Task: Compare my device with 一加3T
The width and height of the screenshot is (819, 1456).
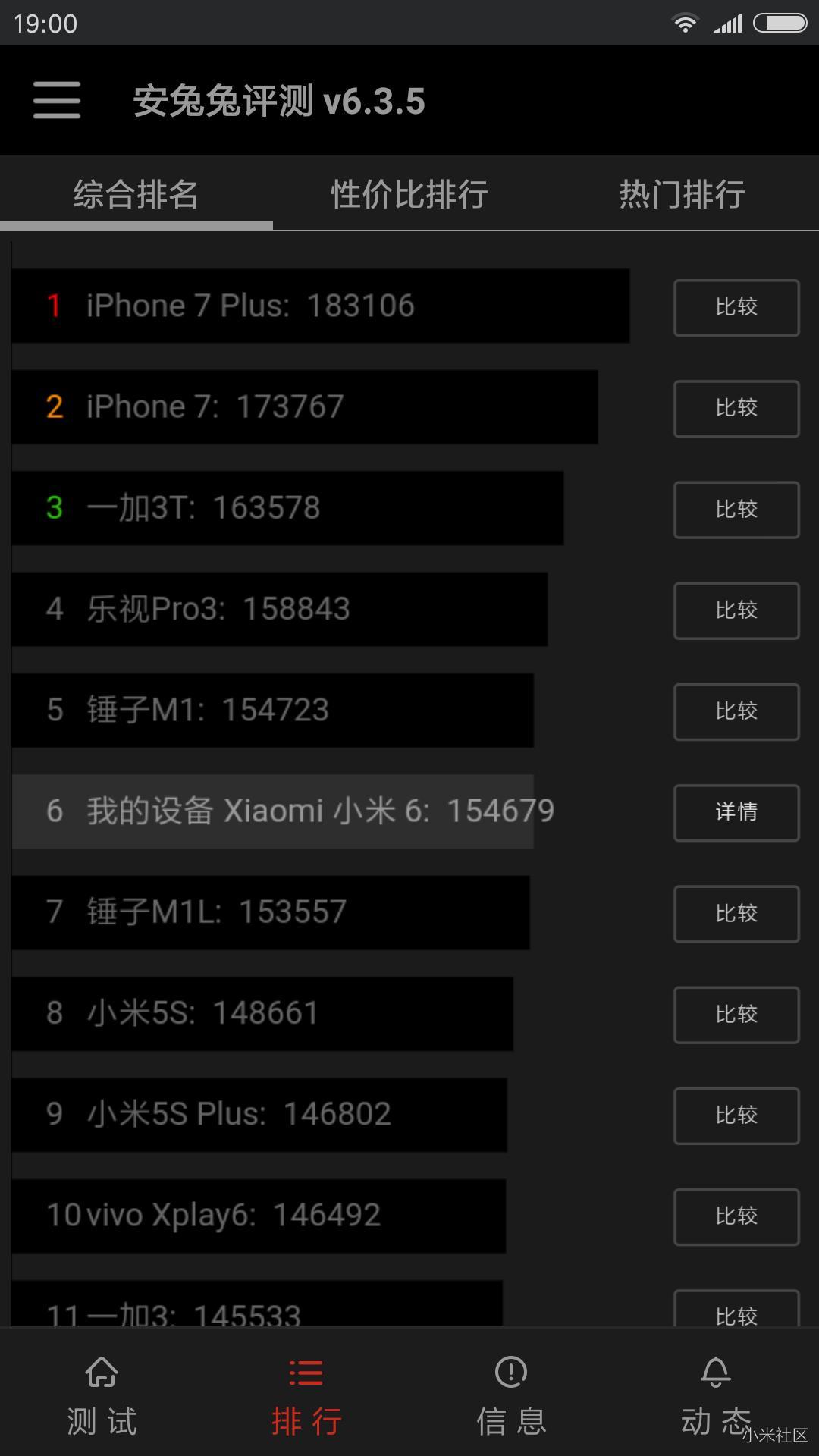Action: click(x=736, y=510)
